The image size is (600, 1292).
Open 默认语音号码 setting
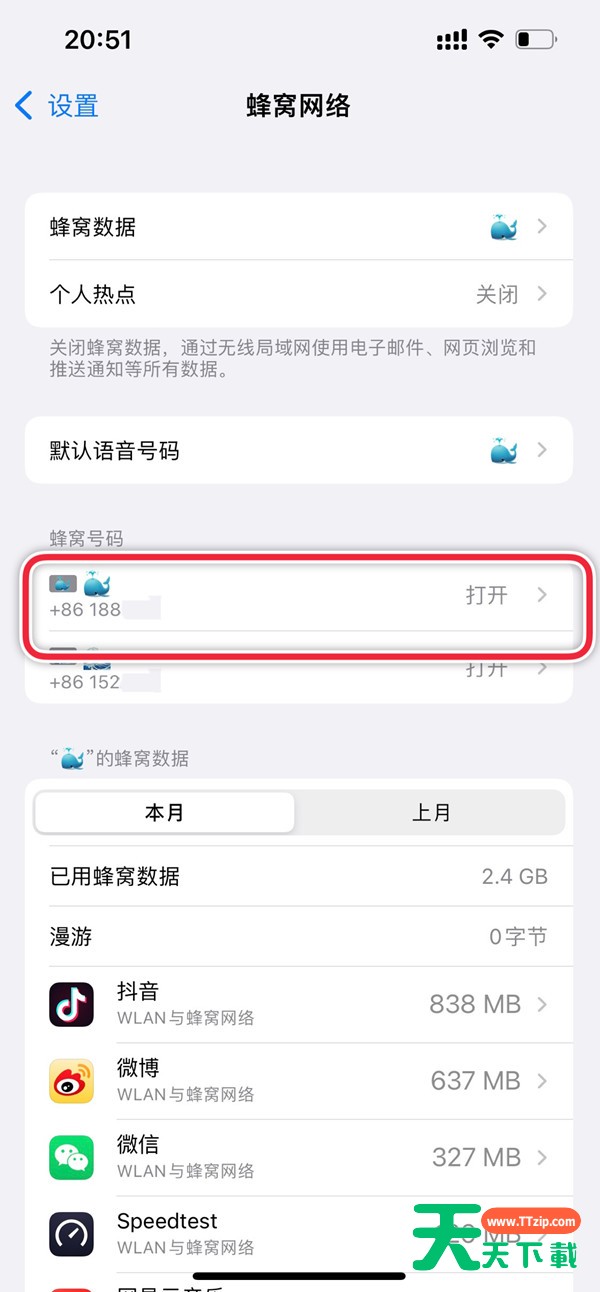(299, 451)
